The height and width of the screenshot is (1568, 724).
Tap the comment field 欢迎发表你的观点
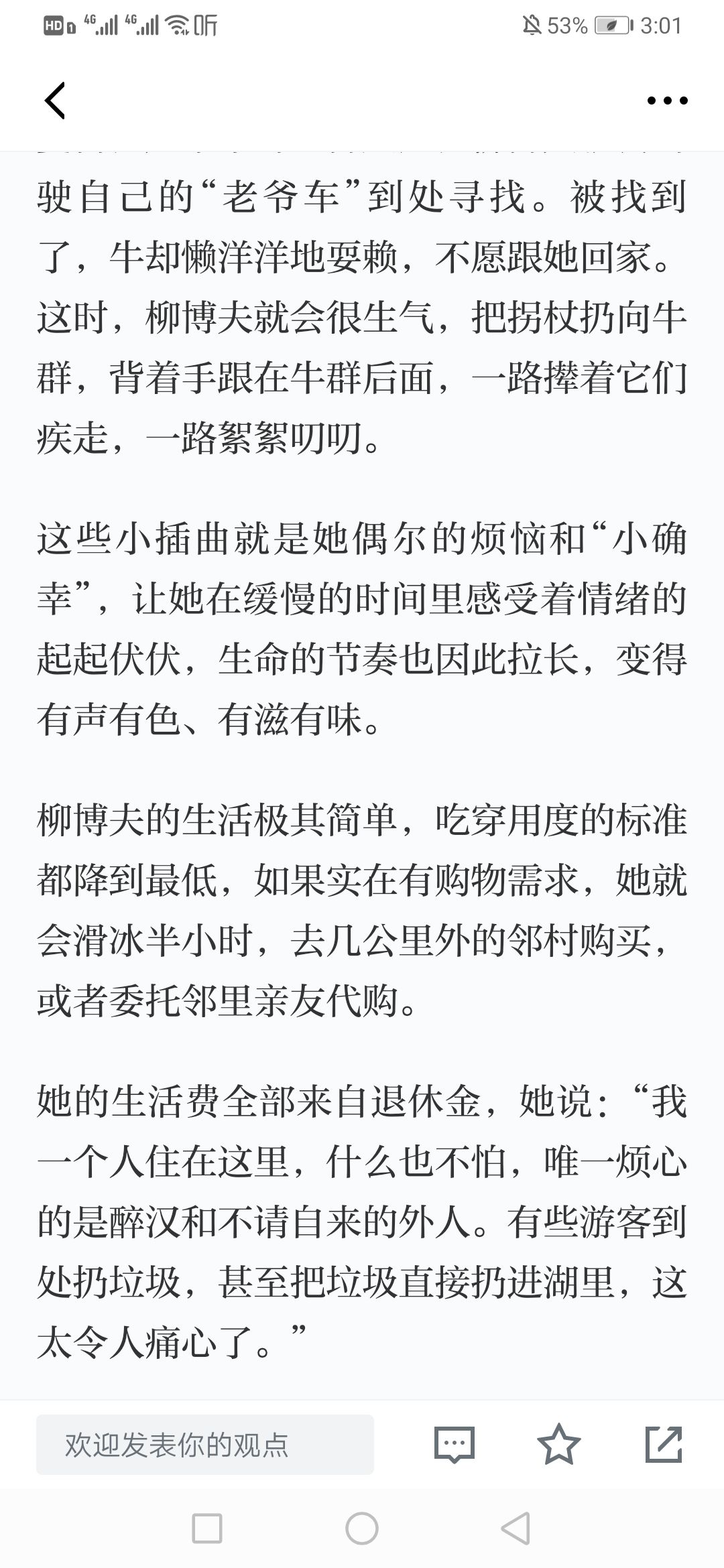coord(205,1444)
